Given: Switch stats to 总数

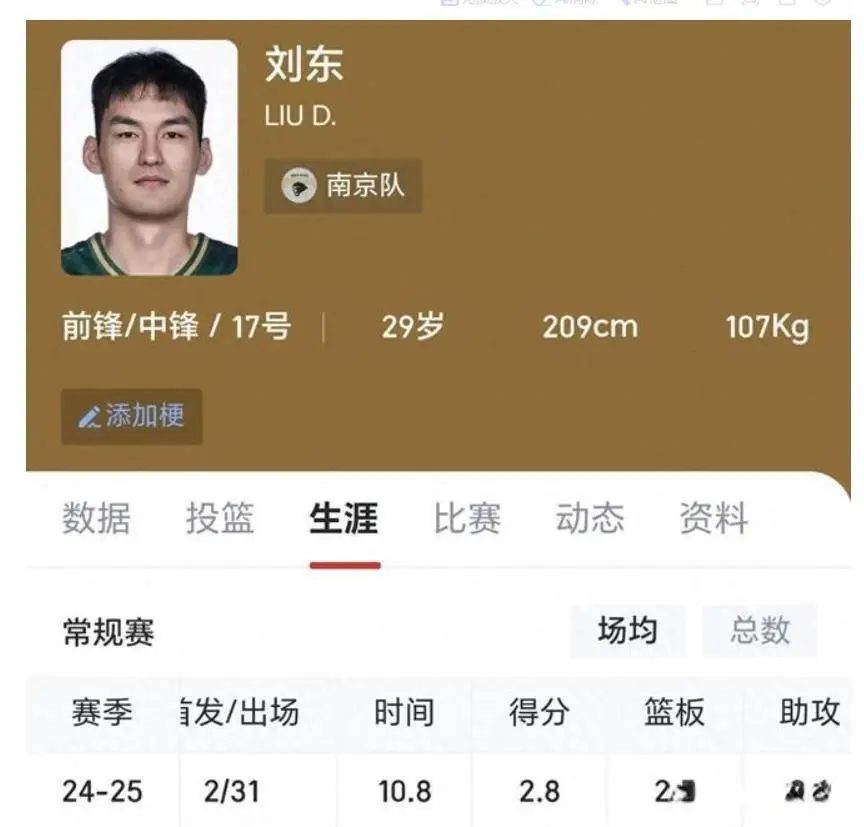Looking at the screenshot, I should pos(760,631).
